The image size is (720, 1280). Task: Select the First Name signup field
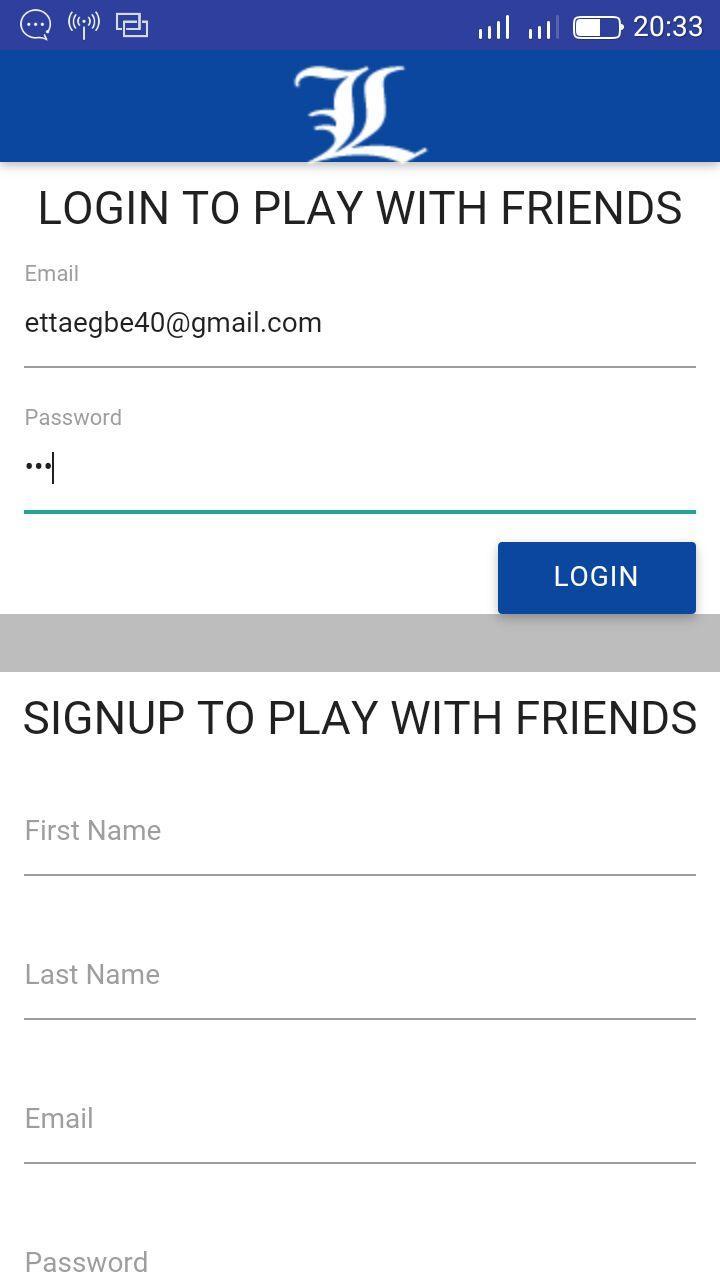359,832
